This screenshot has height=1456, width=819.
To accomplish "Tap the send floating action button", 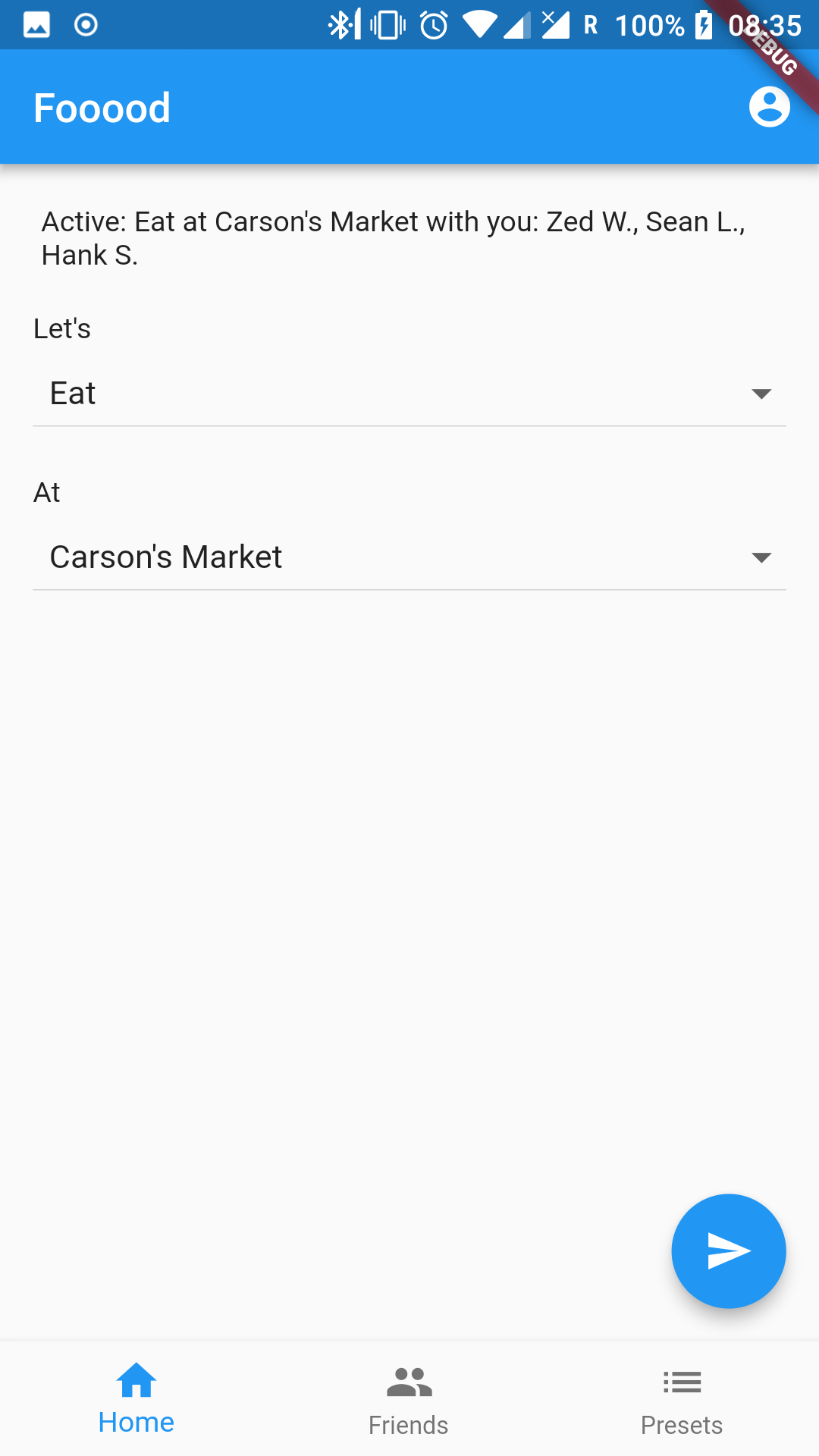I will (x=728, y=1251).
